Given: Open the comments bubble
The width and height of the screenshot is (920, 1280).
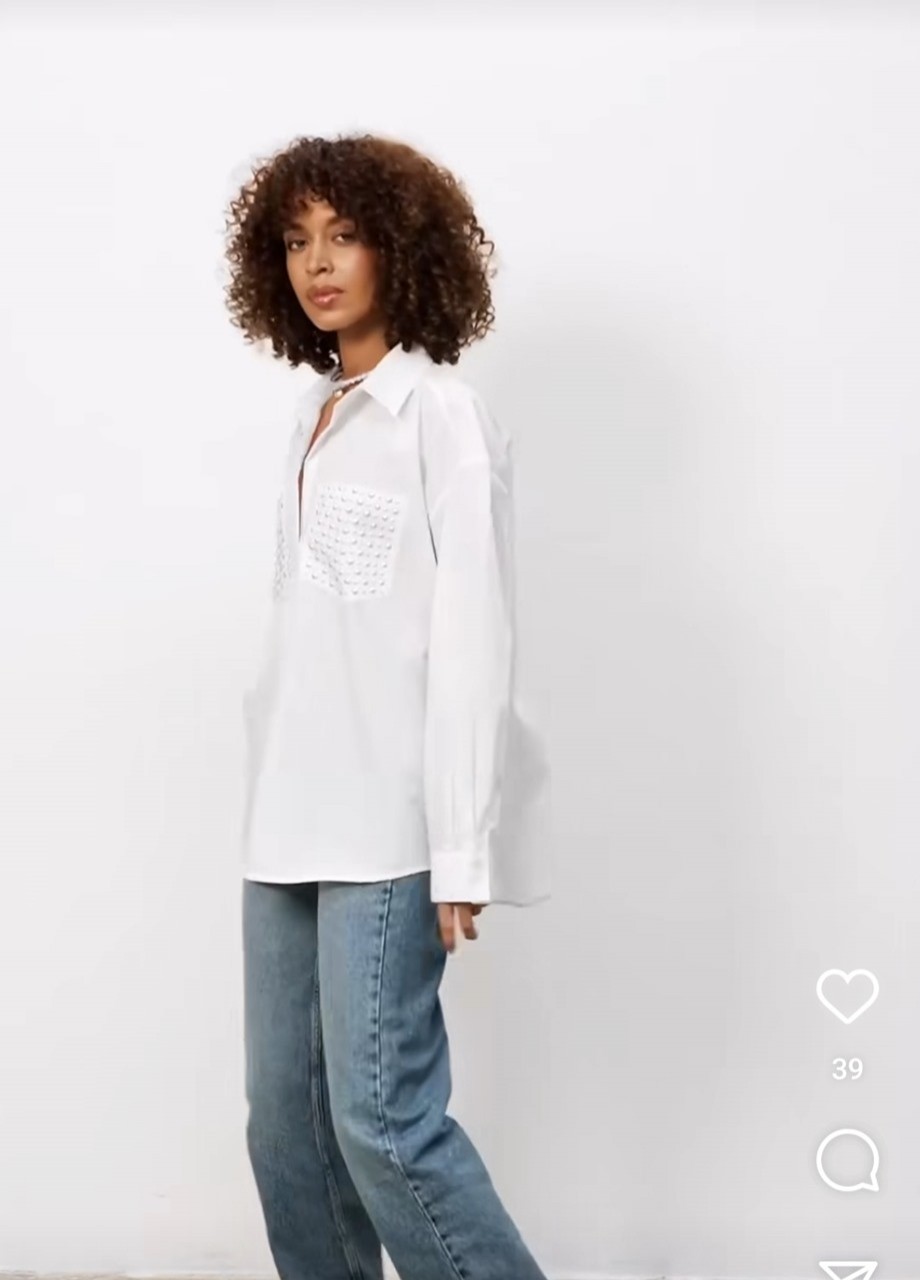Looking at the screenshot, I should tap(847, 1160).
